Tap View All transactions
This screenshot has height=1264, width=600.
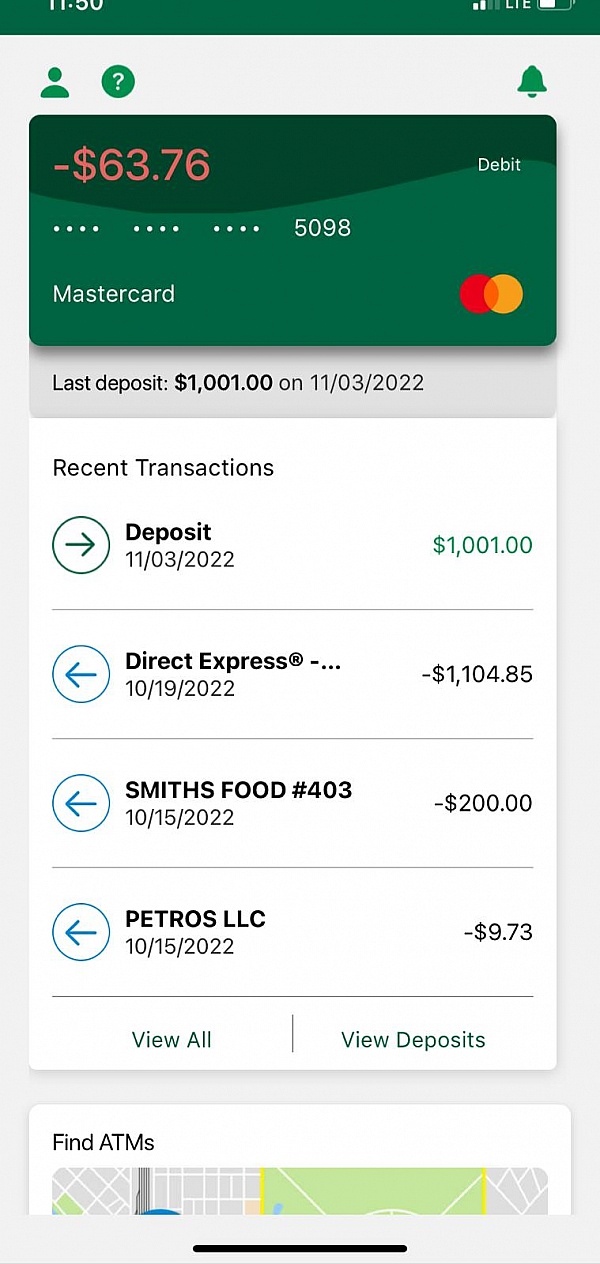point(172,1040)
